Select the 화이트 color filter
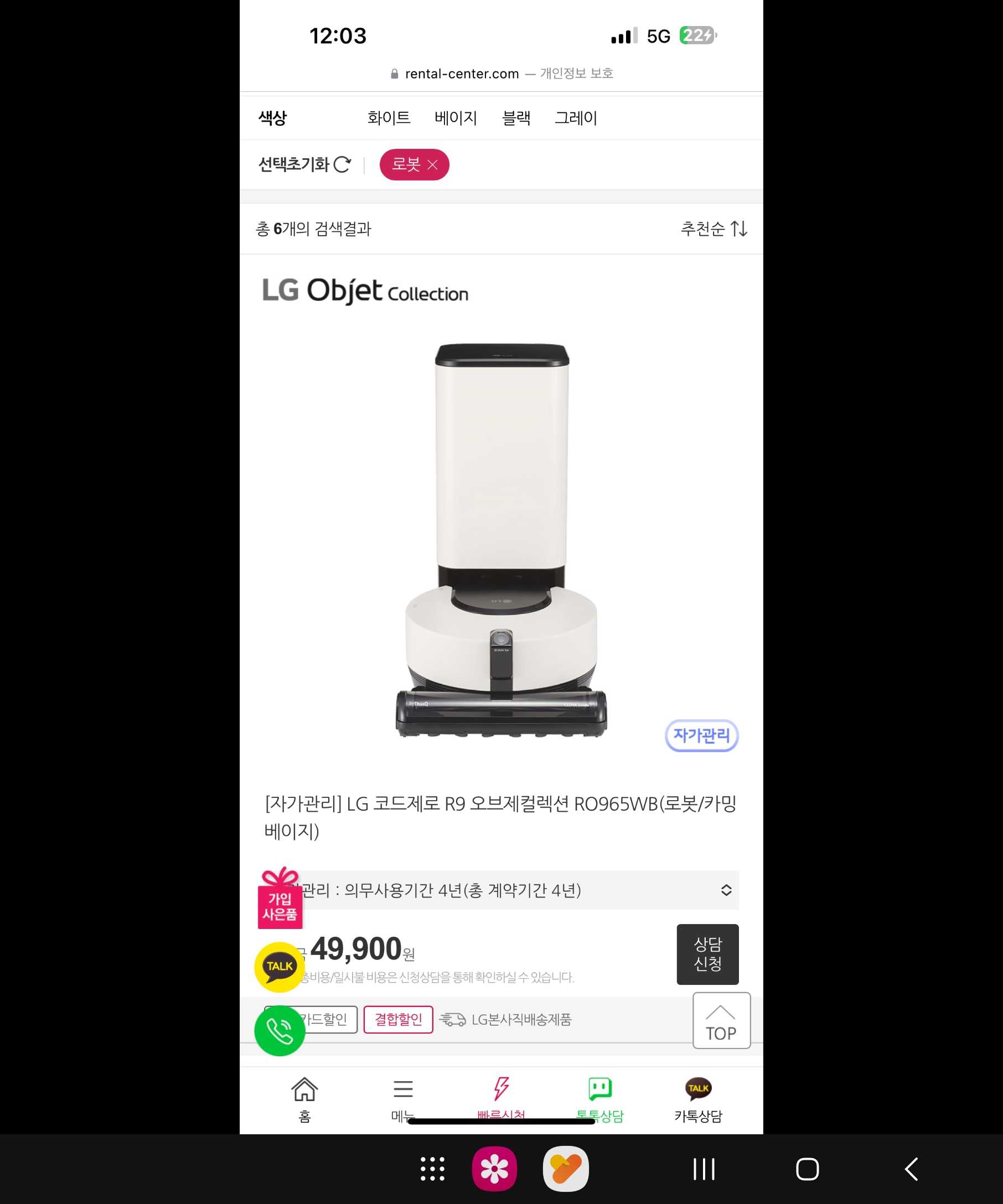This screenshot has height=1204, width=1003. click(x=388, y=117)
